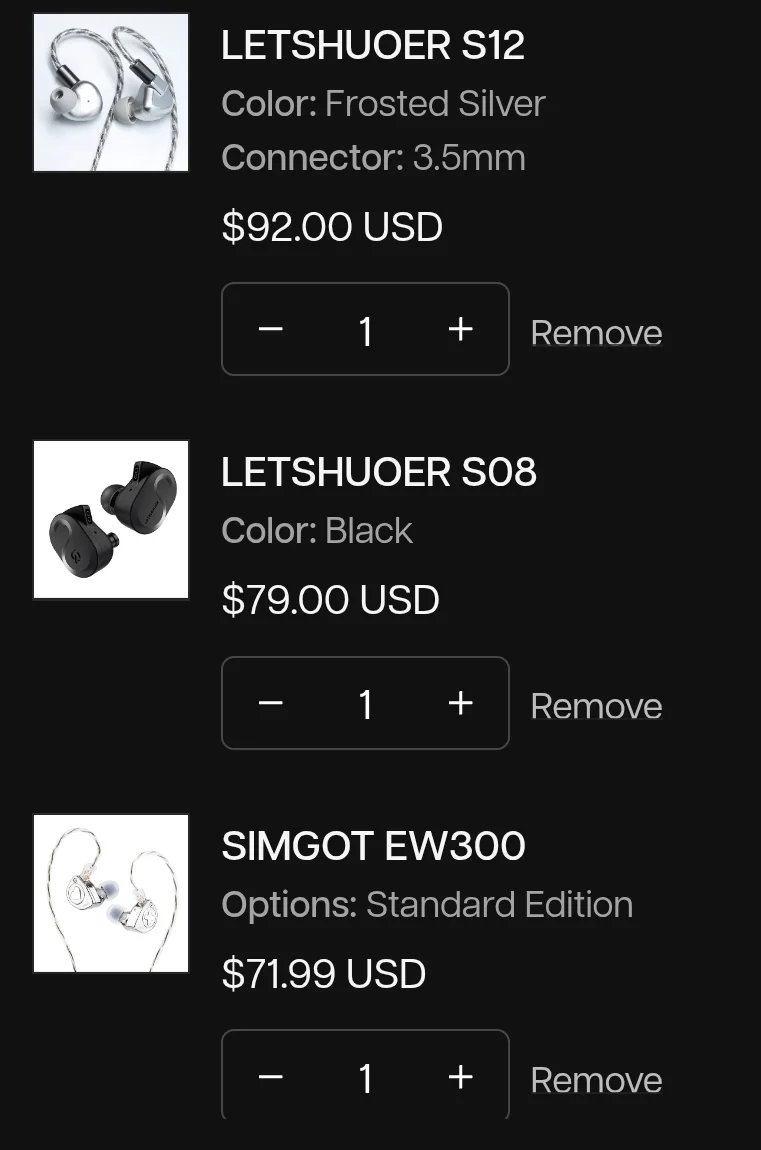
Task: View the SIMGOT EW300 product title link
Action: tap(373, 846)
